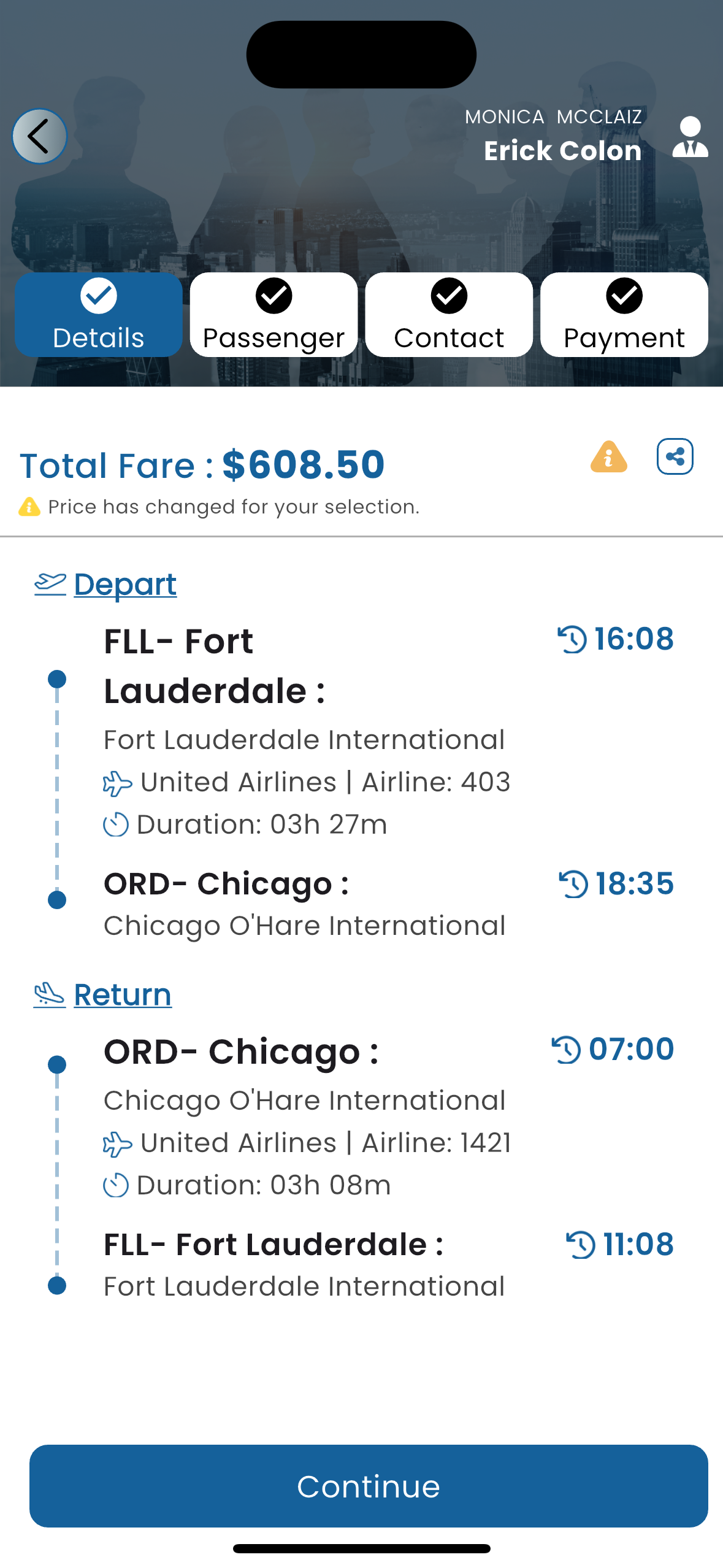The width and height of the screenshot is (723, 1568).
Task: Switch to the Passenger step
Action: [x=274, y=315]
